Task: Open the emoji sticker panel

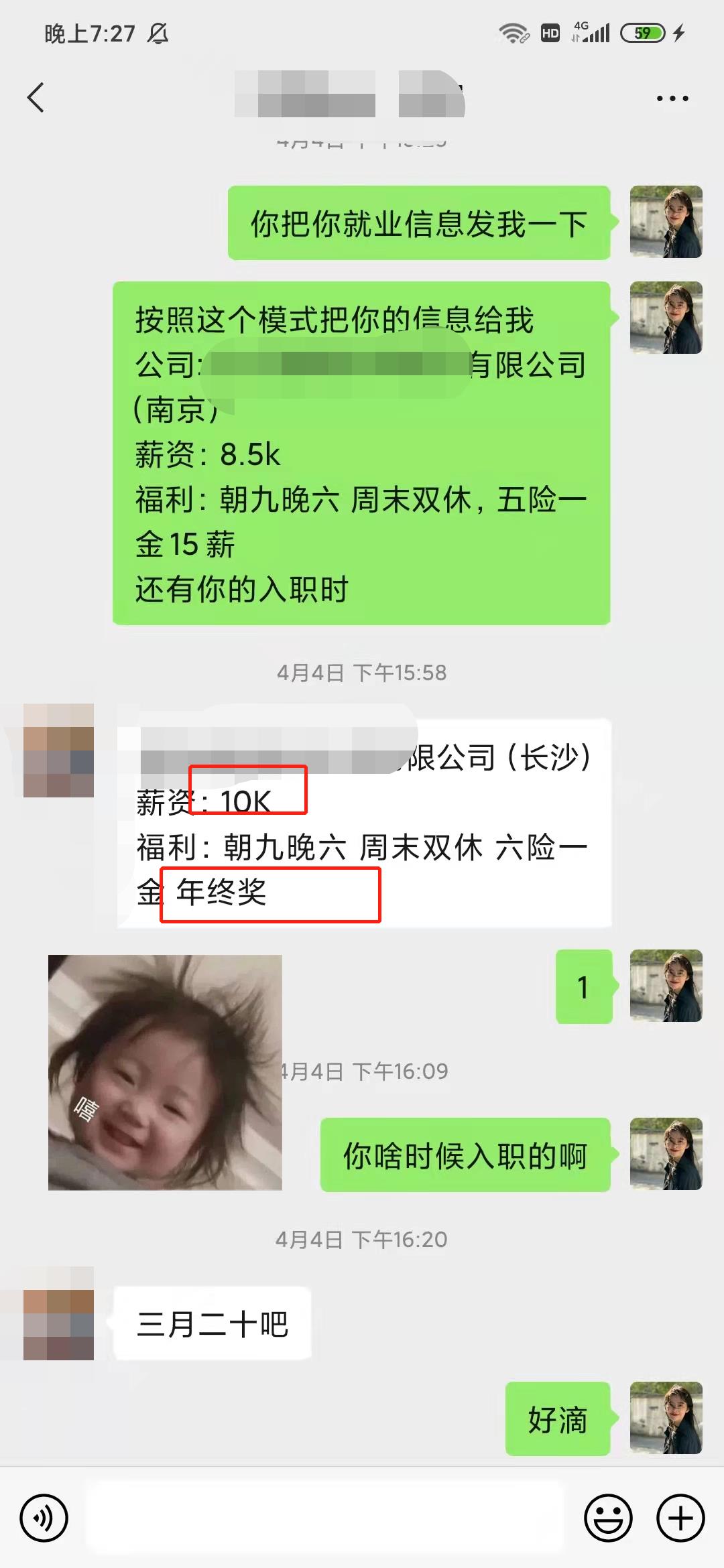Action: (x=608, y=1518)
